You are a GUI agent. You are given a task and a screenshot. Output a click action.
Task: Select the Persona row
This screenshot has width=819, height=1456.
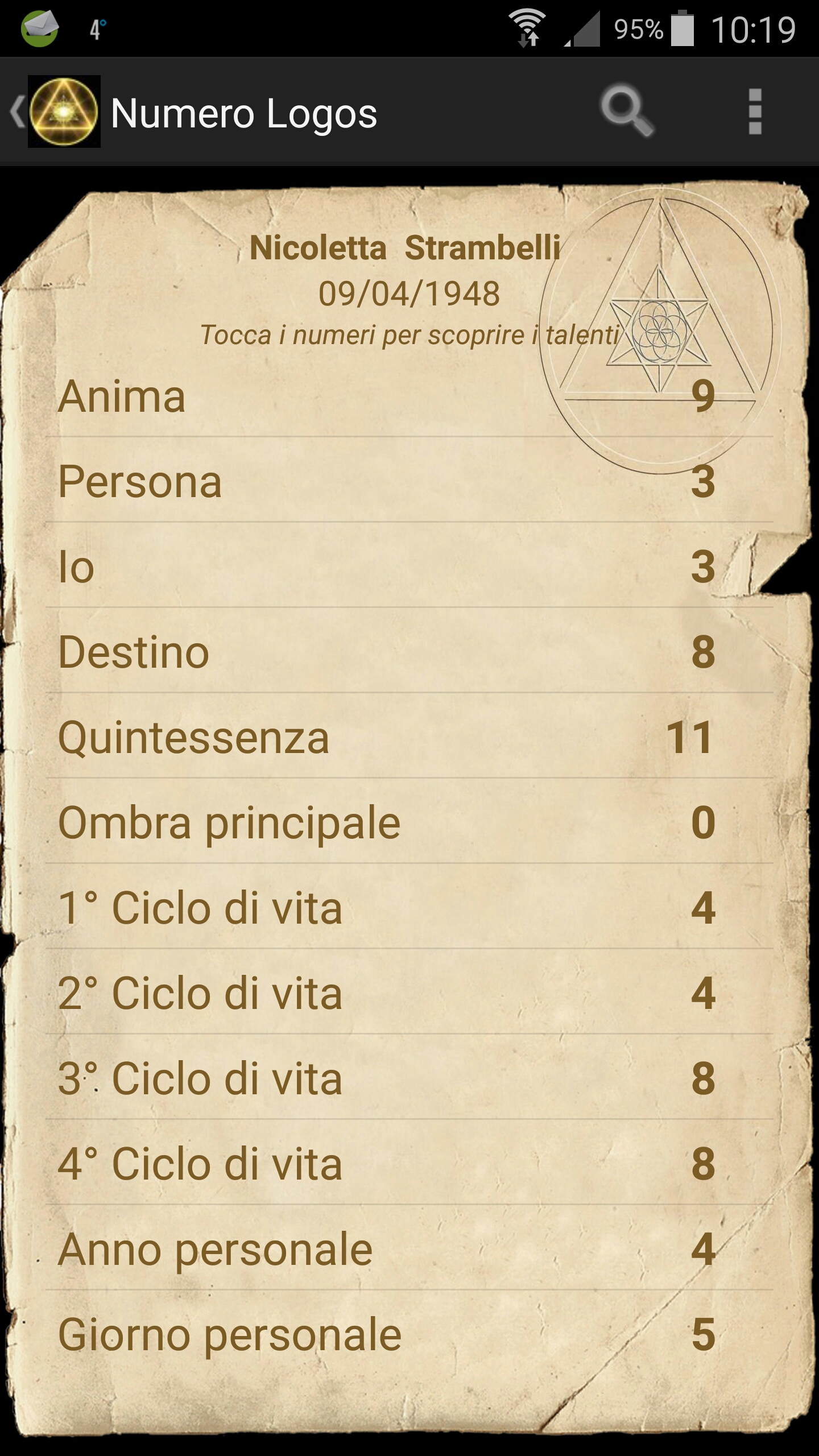408,481
